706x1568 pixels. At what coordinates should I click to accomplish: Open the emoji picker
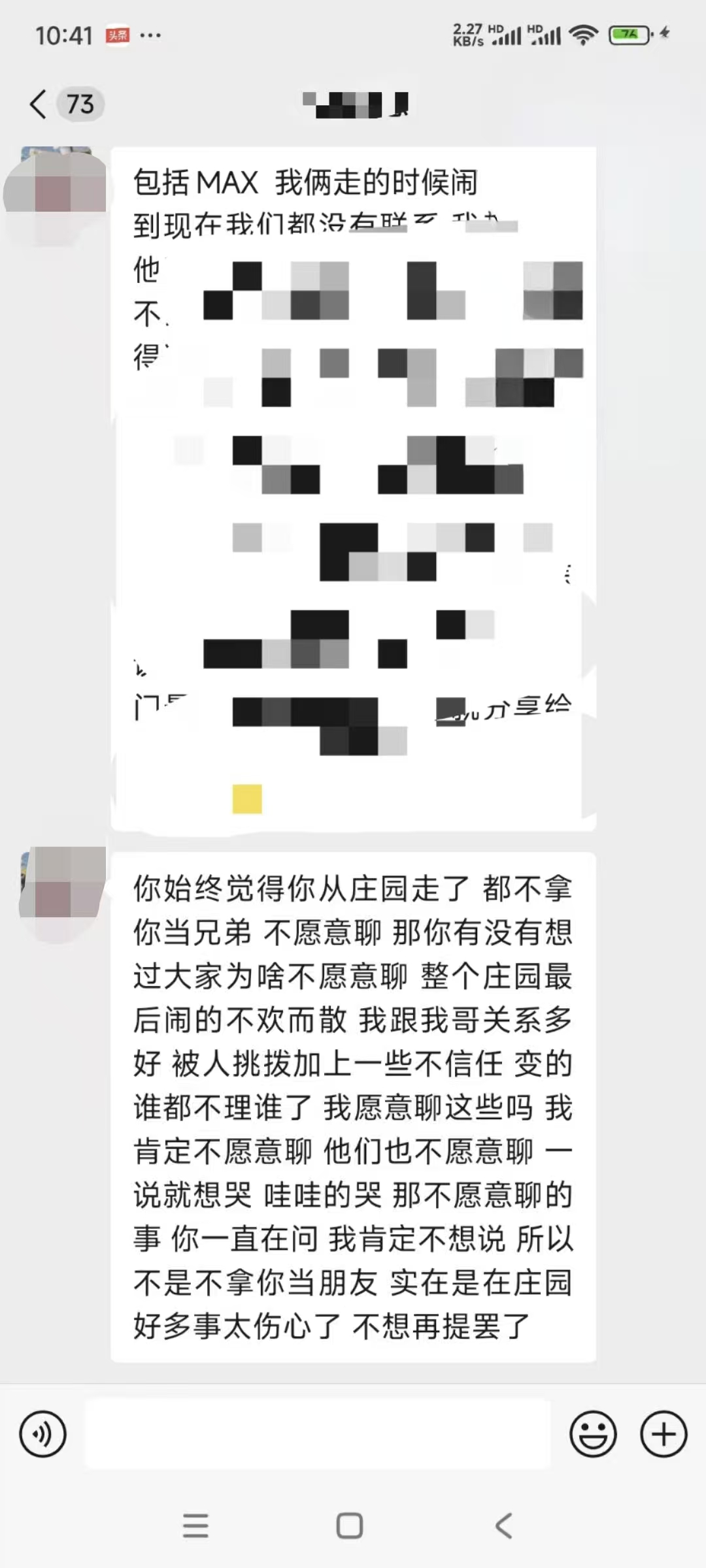tap(593, 1435)
